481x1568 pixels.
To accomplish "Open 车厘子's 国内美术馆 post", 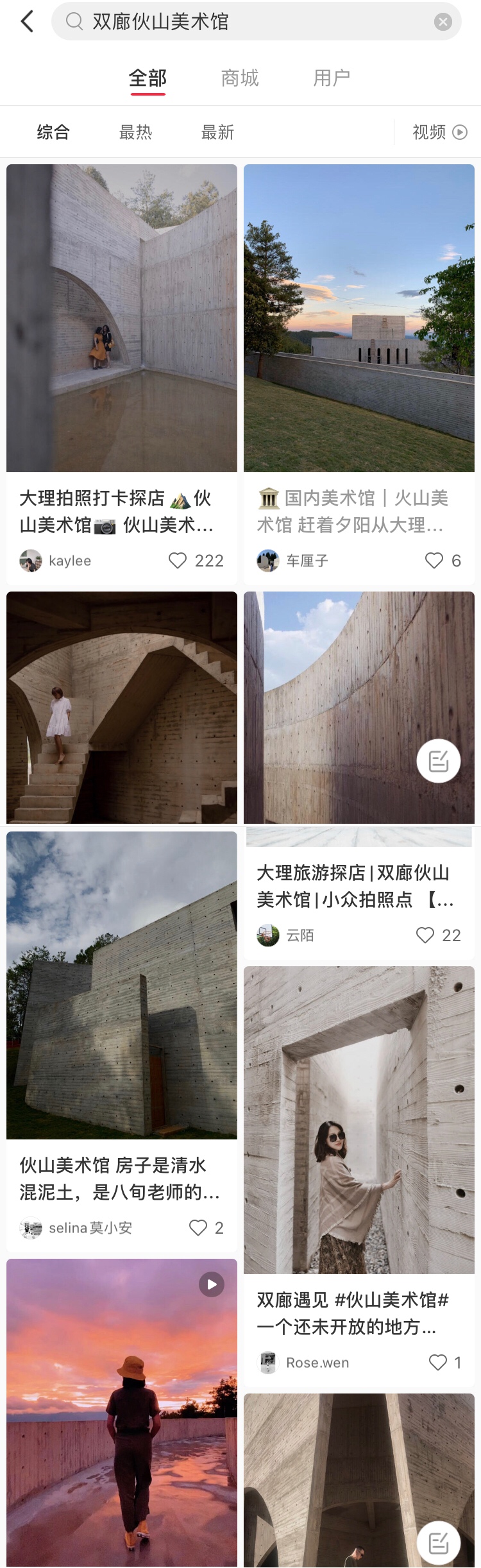I will (359, 318).
